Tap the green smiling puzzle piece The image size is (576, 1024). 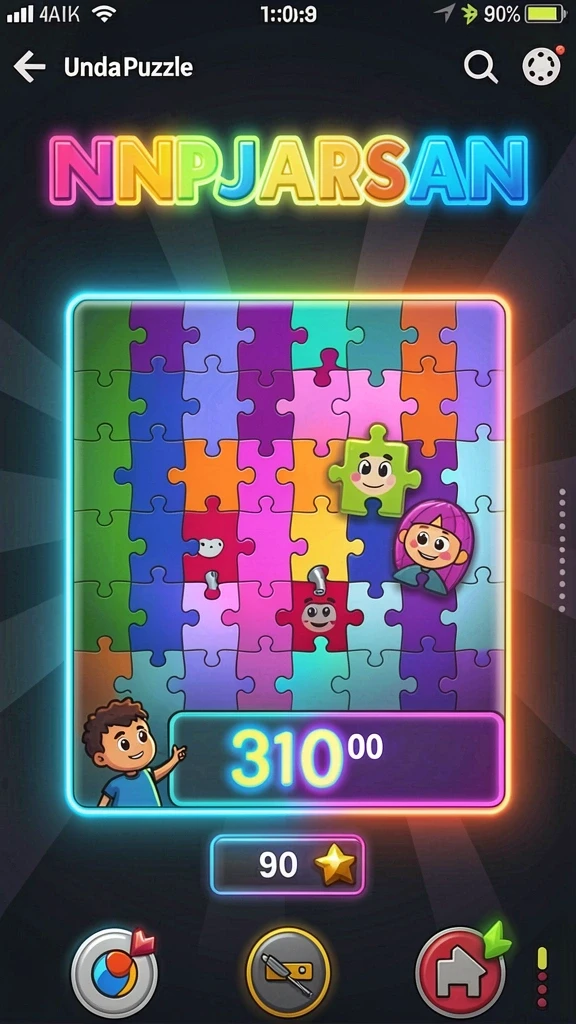tap(374, 471)
